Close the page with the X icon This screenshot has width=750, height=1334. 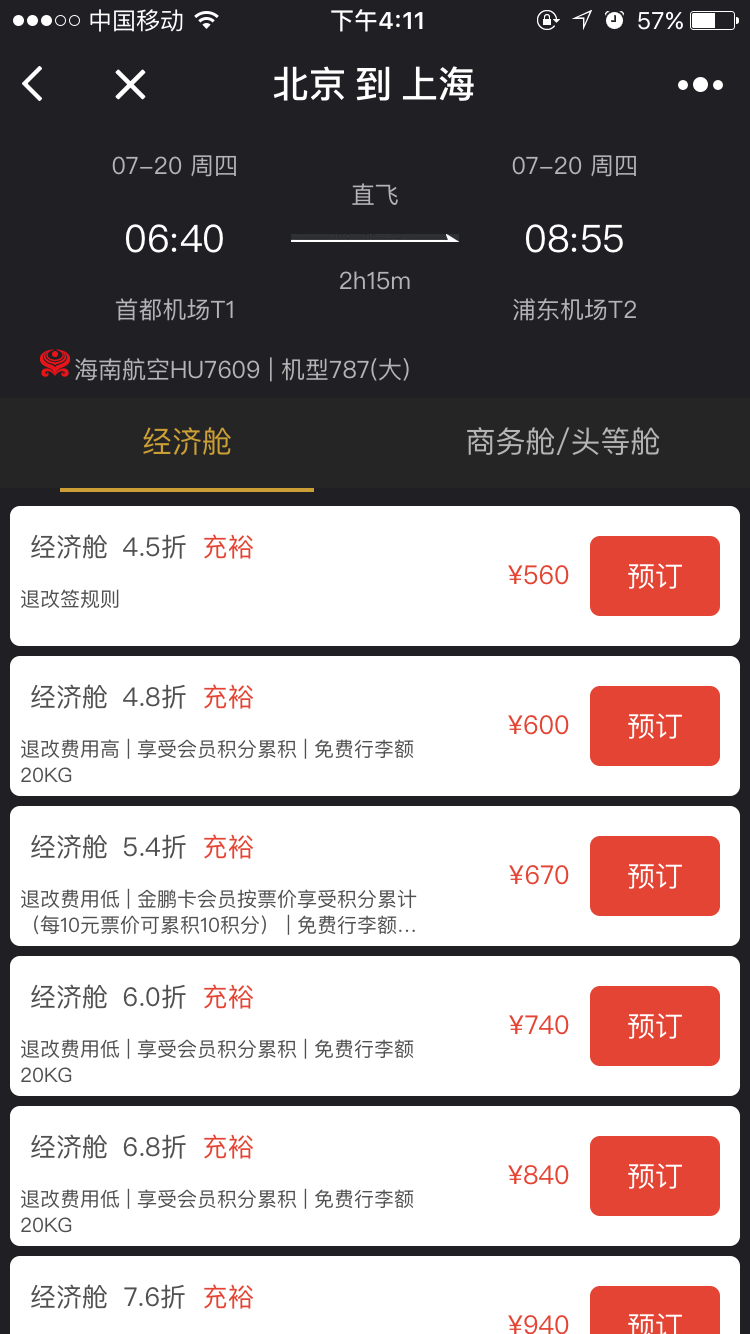coord(130,85)
